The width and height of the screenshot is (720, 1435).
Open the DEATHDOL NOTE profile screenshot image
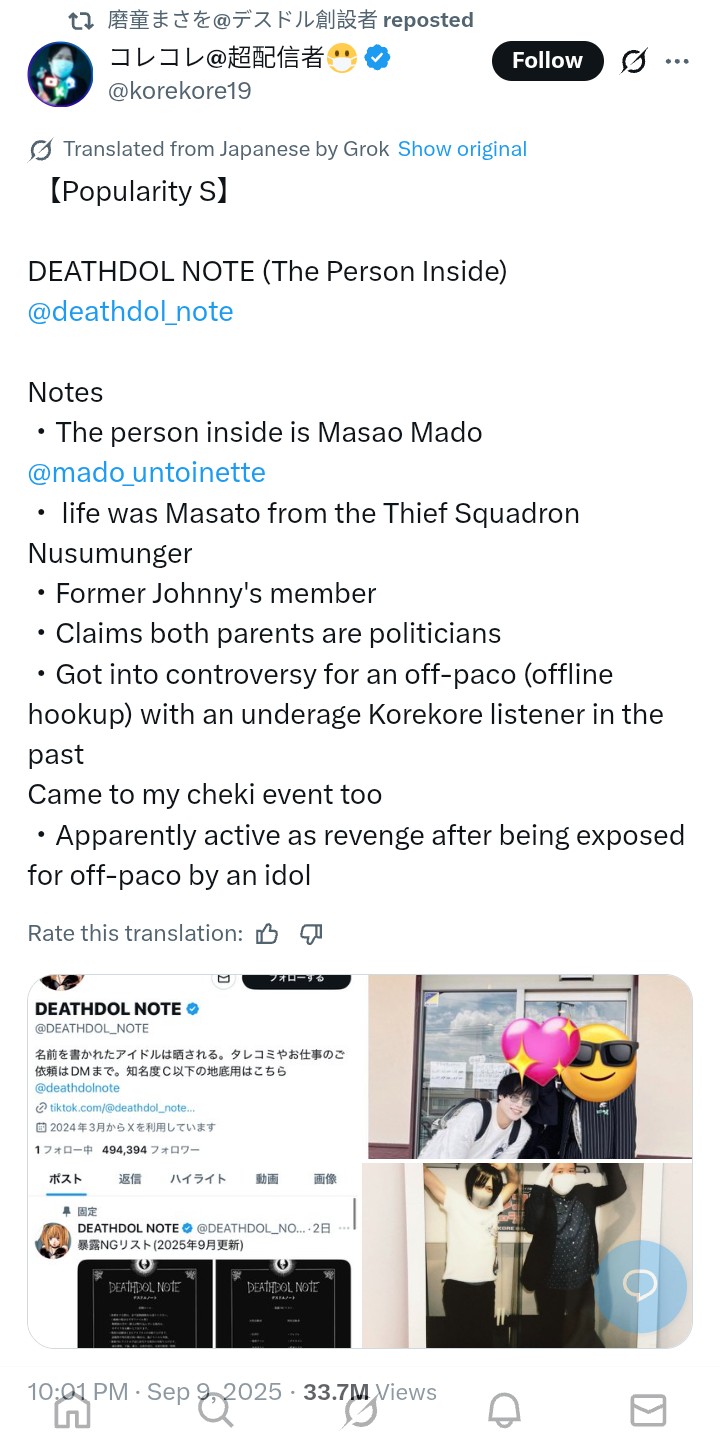tap(196, 1160)
